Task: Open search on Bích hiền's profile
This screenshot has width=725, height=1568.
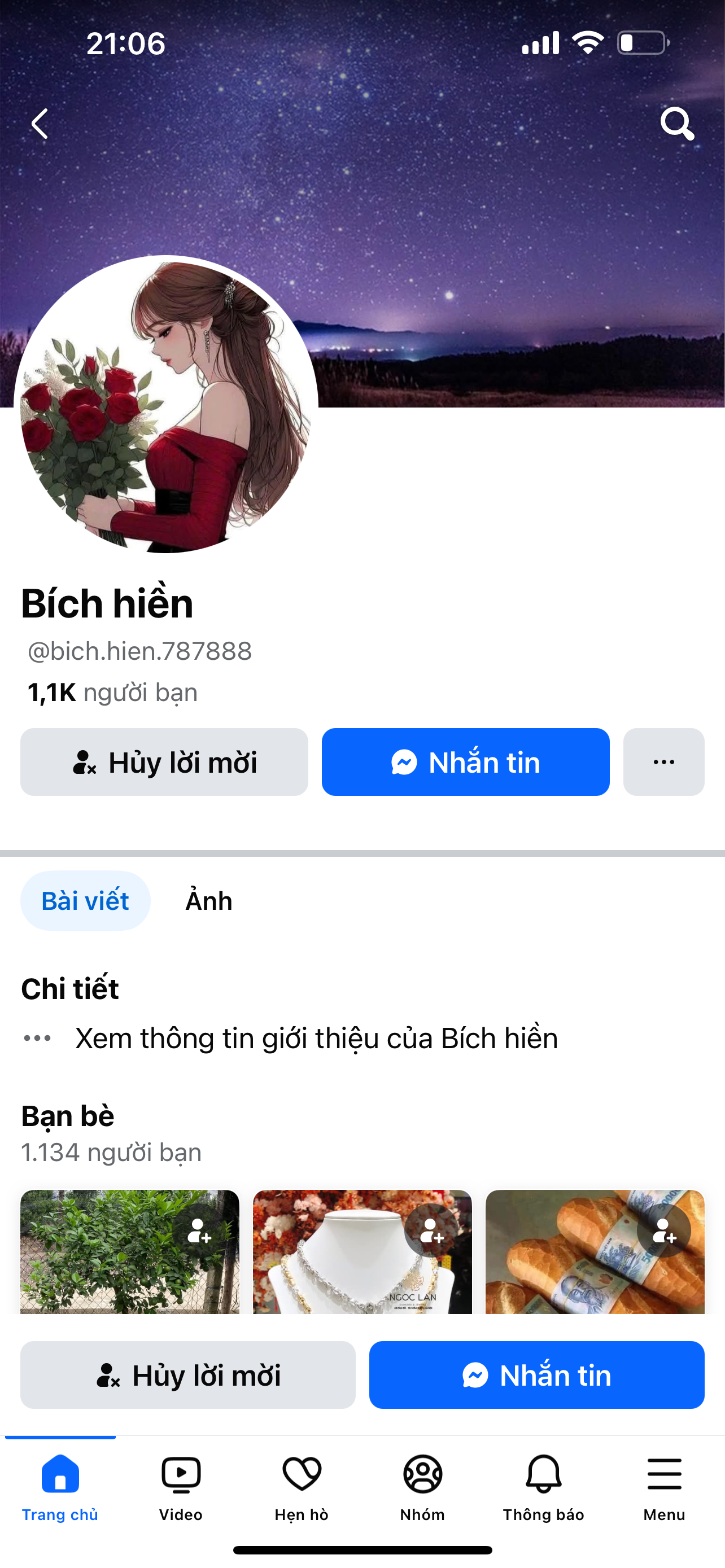Action: 676,124
